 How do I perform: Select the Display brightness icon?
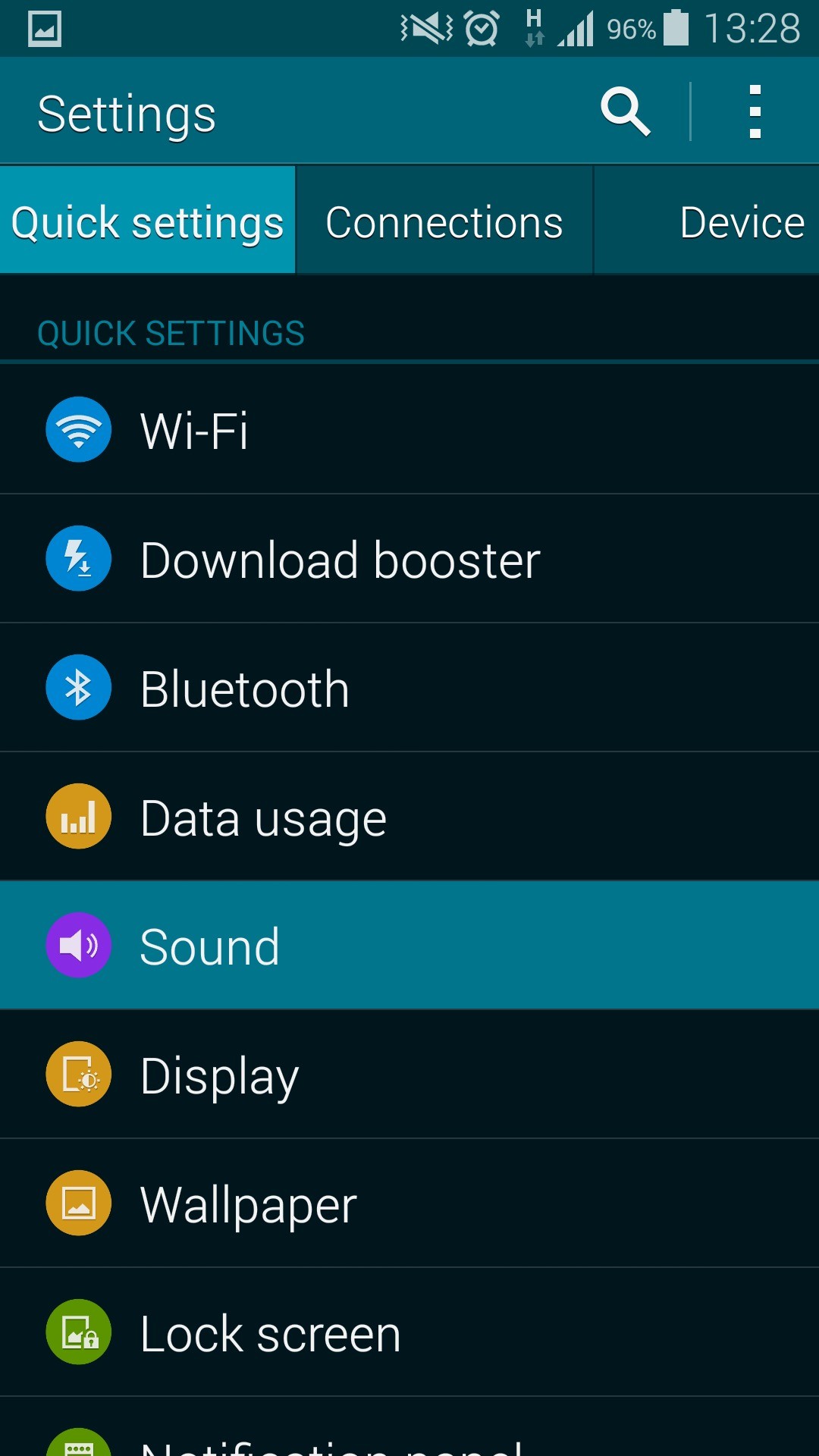click(78, 1075)
